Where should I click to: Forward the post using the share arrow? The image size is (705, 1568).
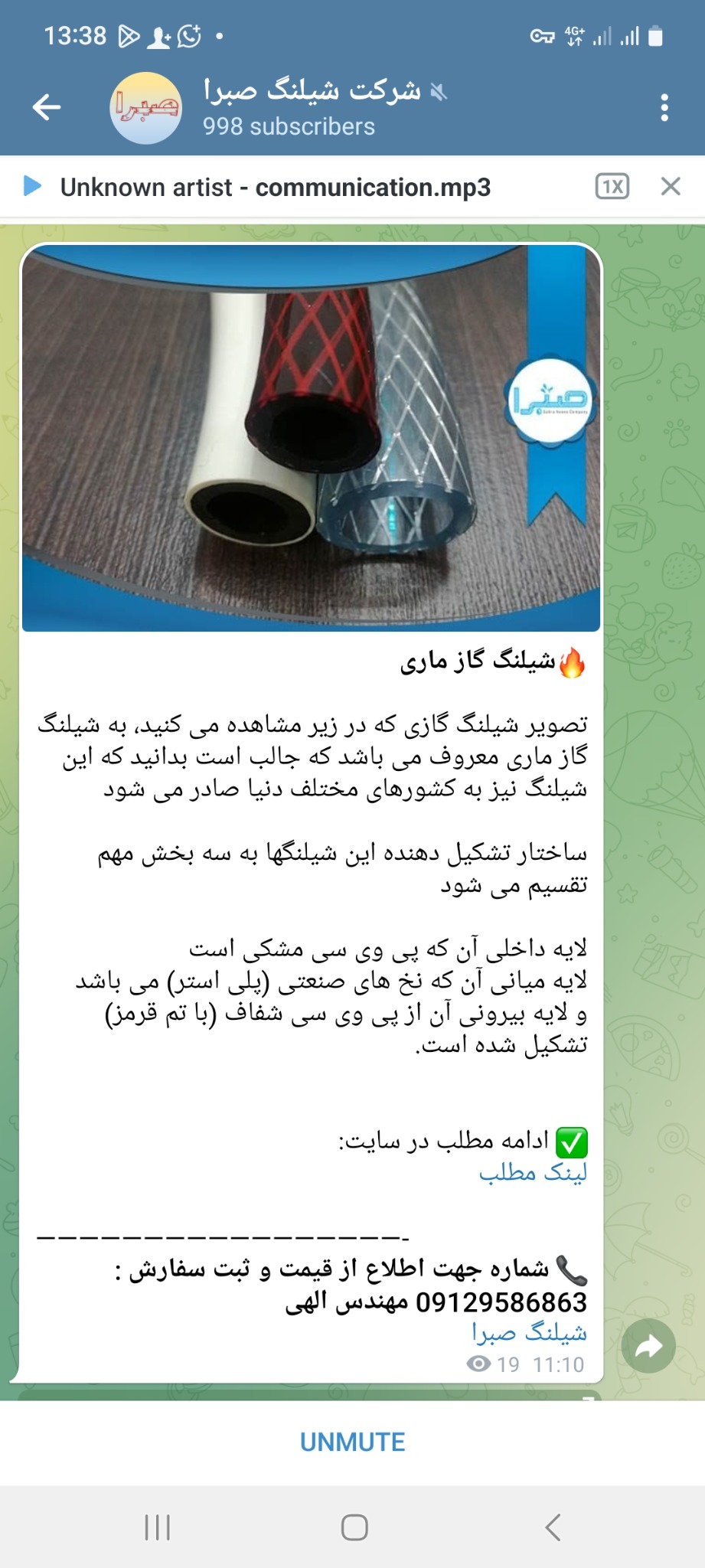[x=648, y=1346]
